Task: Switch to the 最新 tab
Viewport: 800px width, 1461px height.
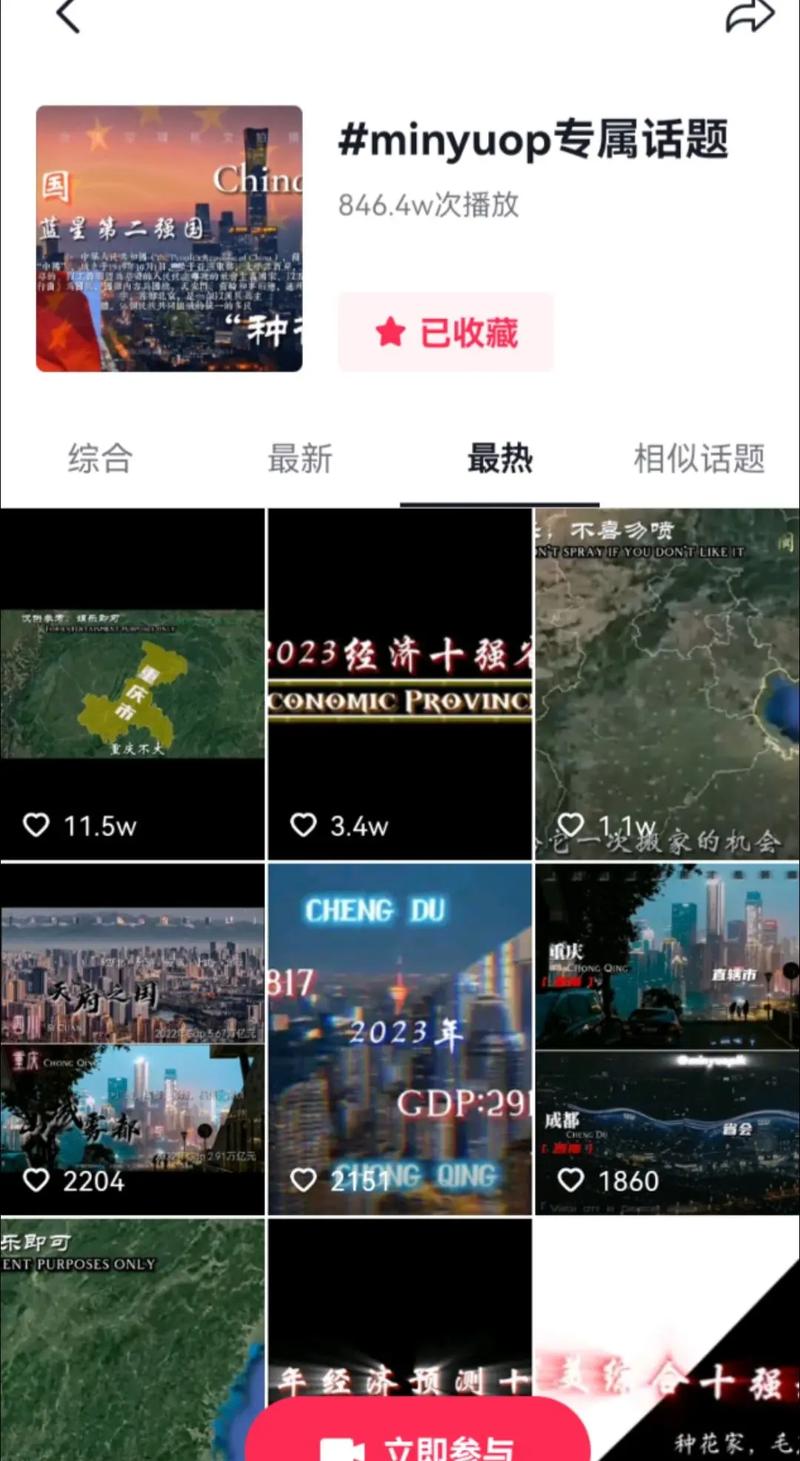Action: (x=300, y=459)
